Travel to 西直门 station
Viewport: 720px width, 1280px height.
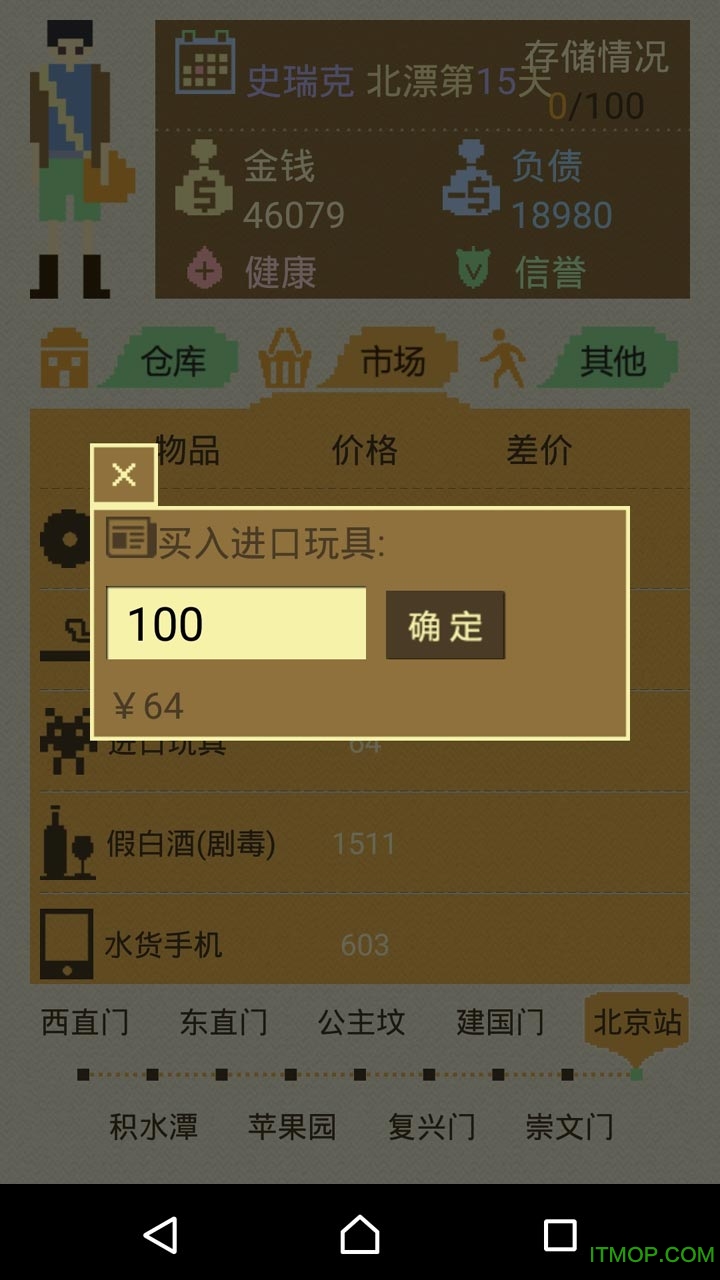click(x=85, y=1023)
